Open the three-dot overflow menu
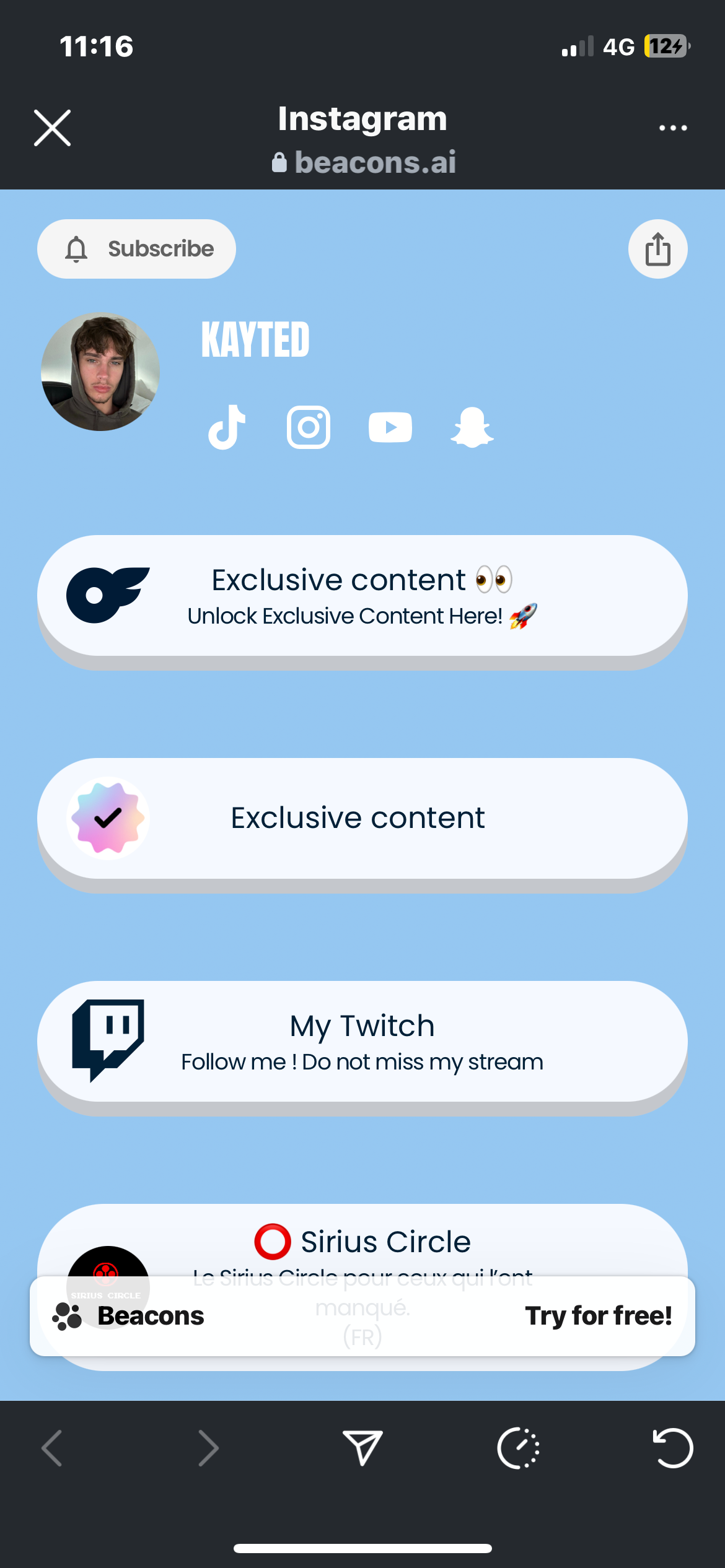Image resolution: width=725 pixels, height=1568 pixels. 672,128
